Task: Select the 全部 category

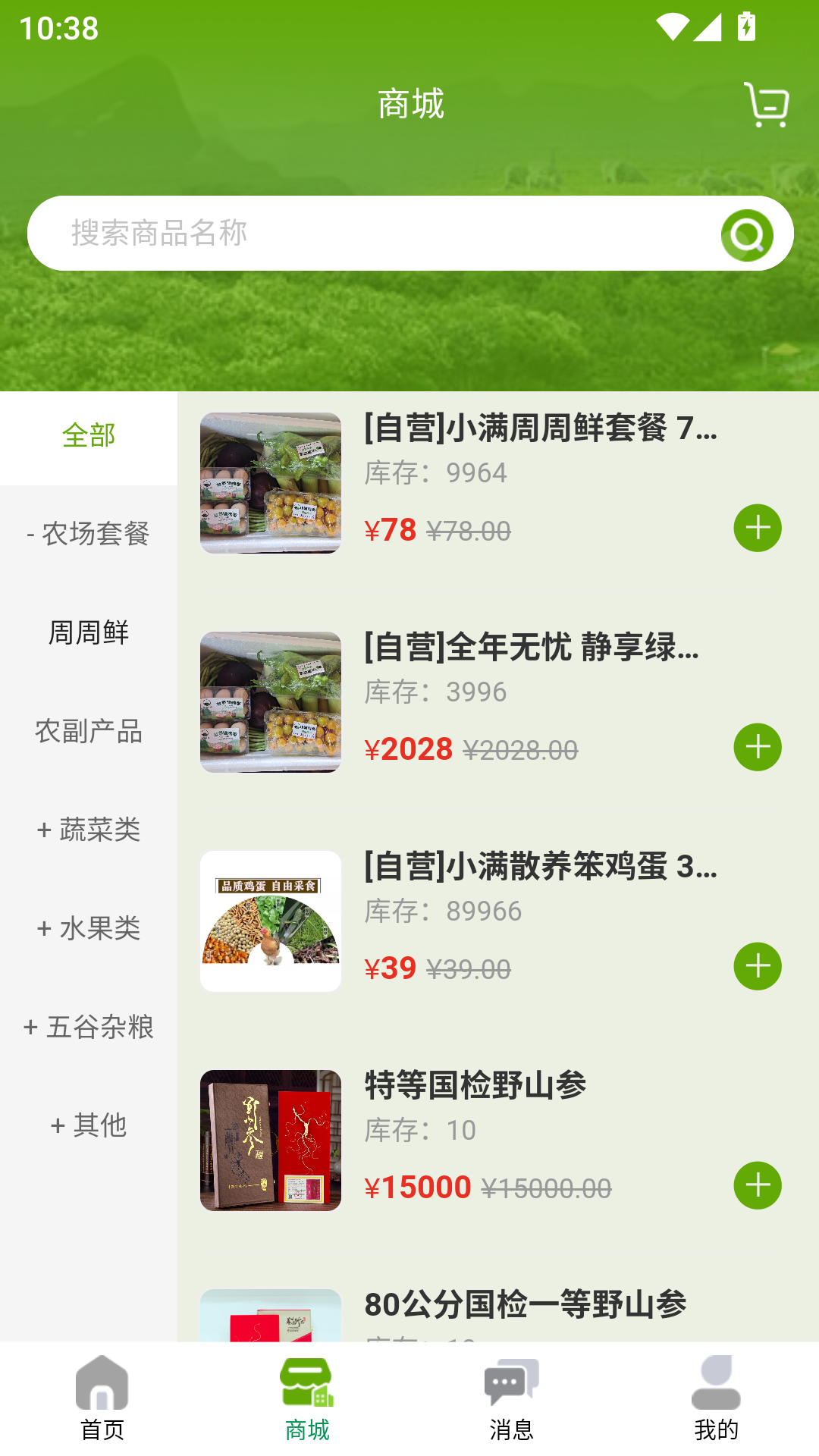Action: point(89,436)
